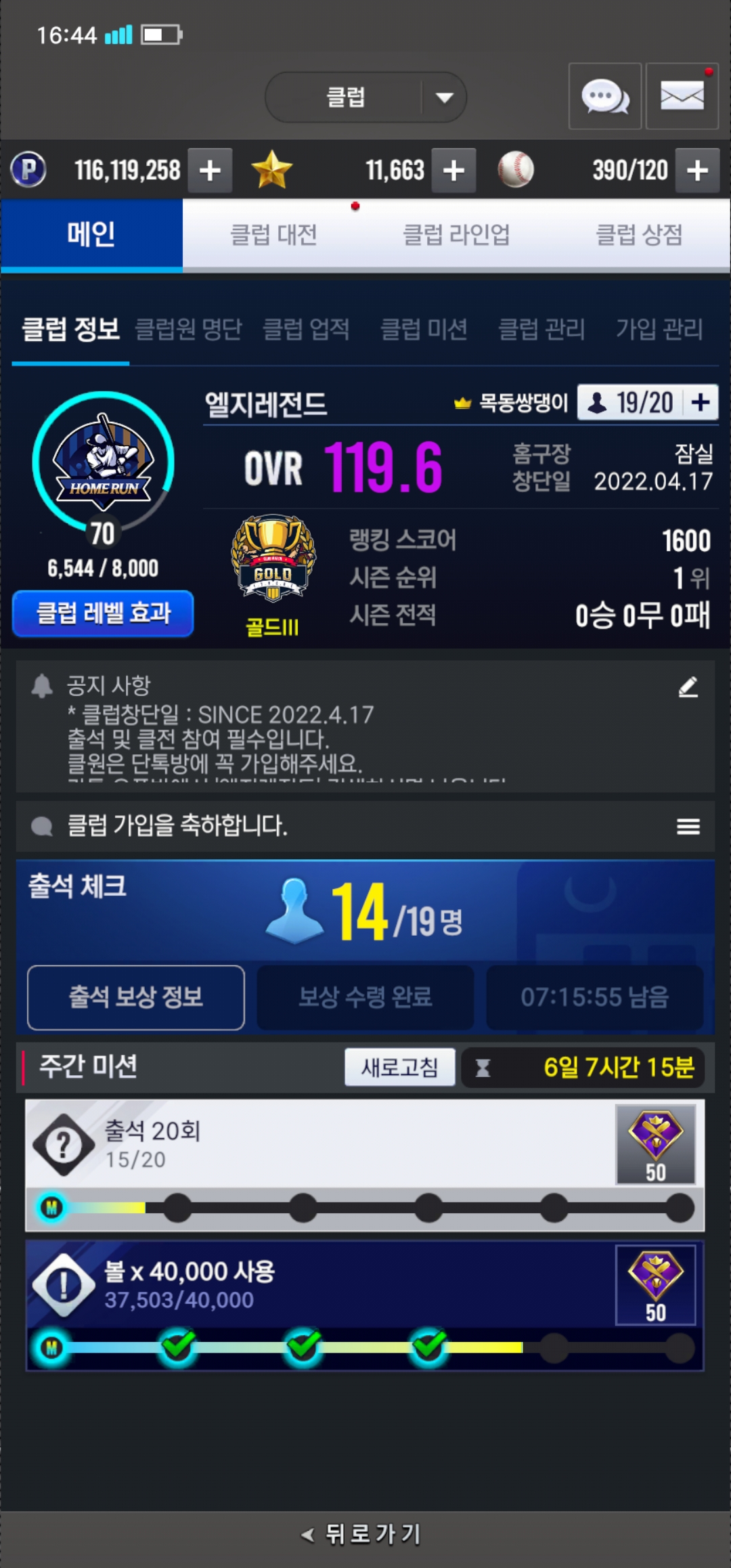Select the 클럽 업적 sub-tab
This screenshot has height=1568, width=731.
point(306,330)
